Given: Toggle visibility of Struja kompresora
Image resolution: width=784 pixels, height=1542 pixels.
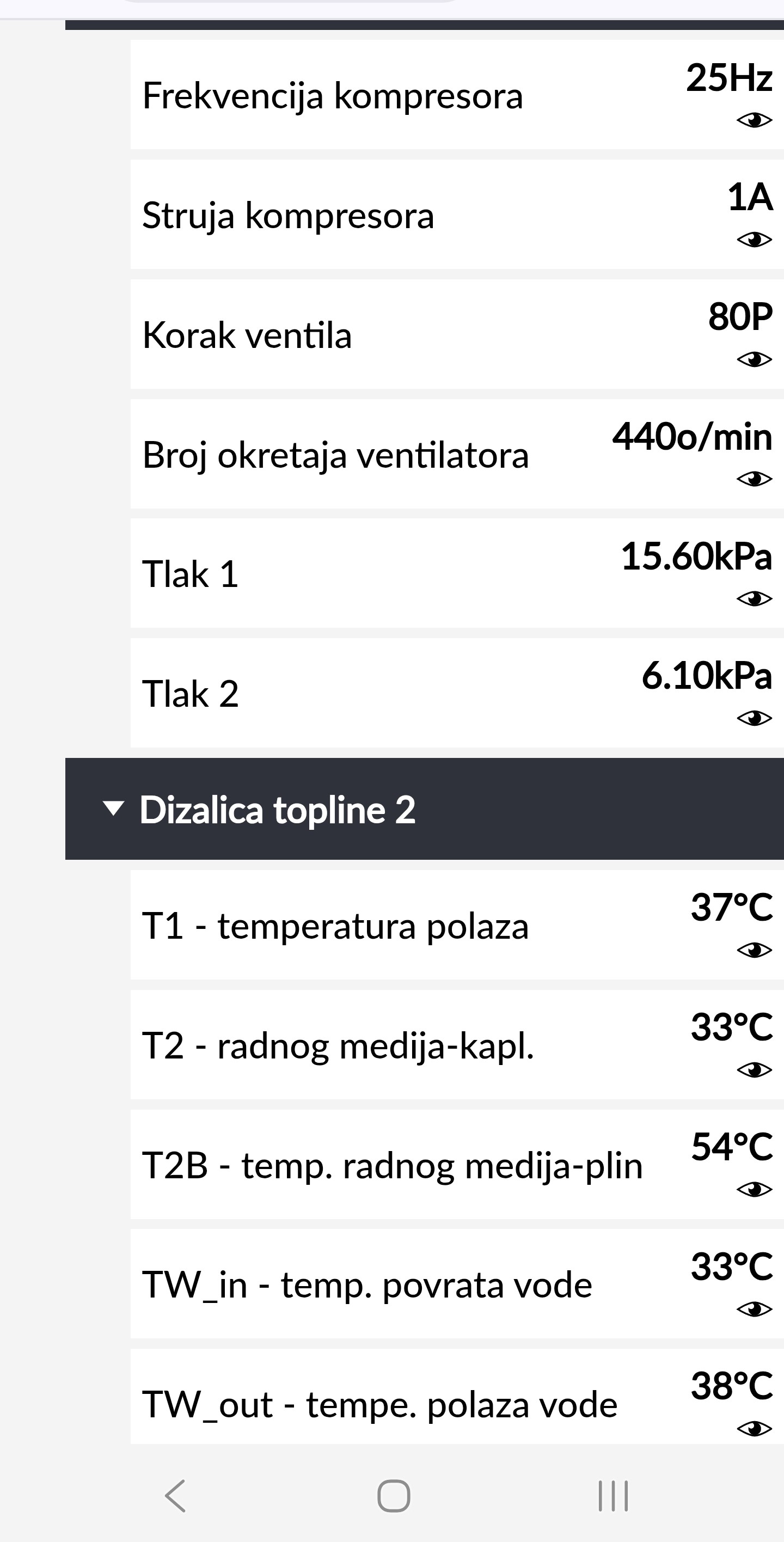Looking at the screenshot, I should [754, 240].
